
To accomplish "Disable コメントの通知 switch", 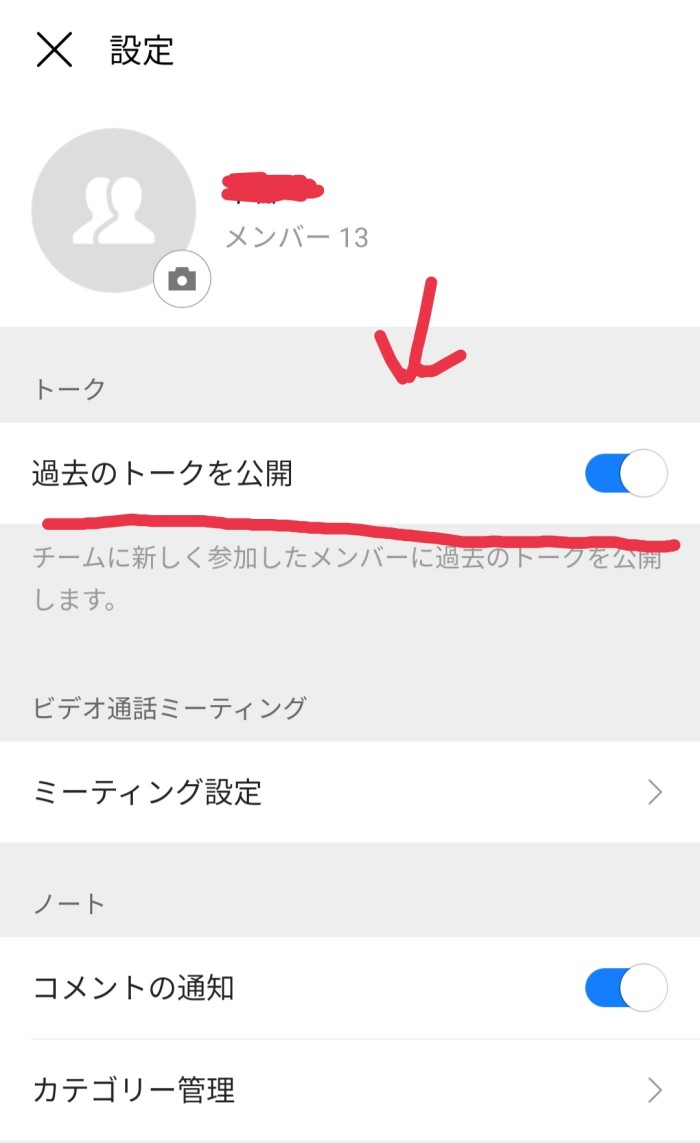I will pos(626,988).
